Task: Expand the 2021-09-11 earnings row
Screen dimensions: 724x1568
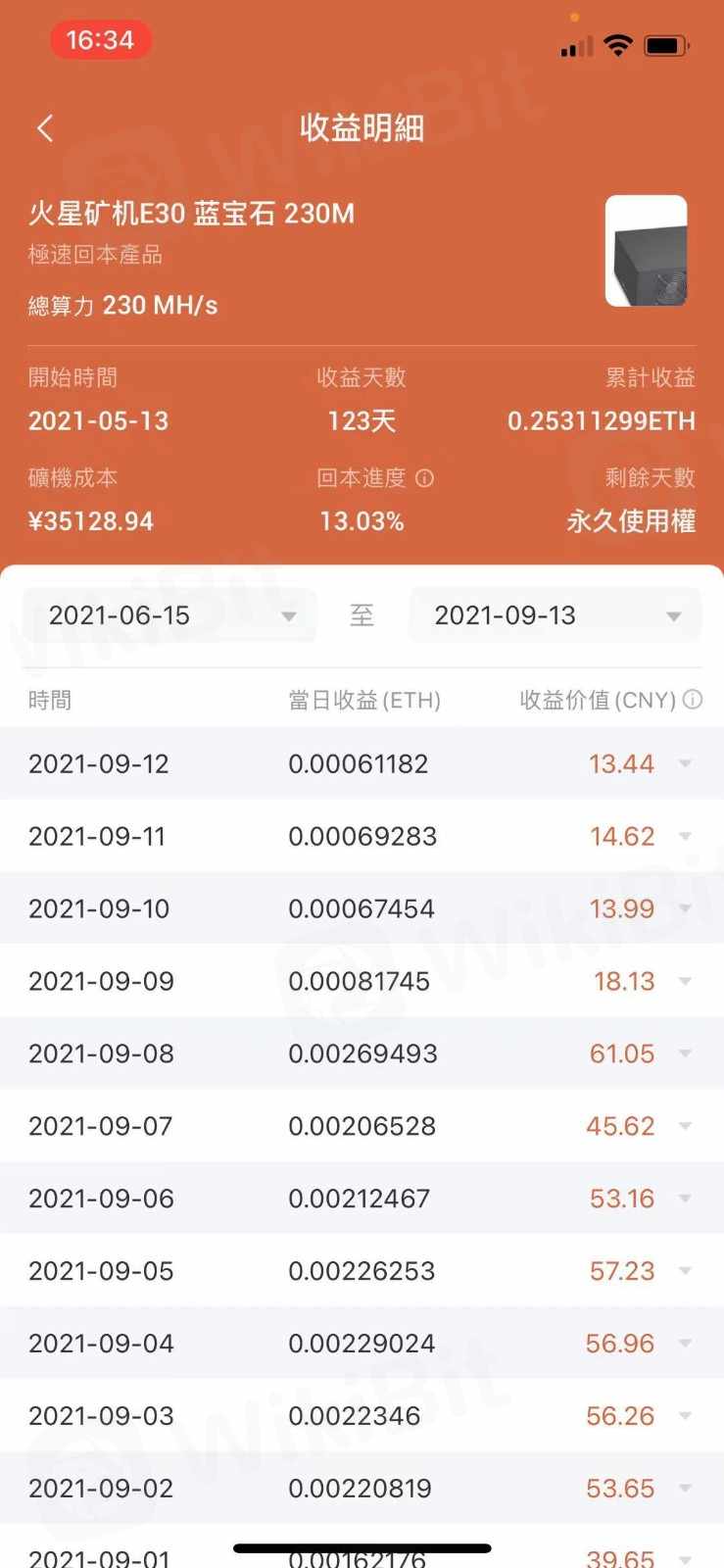Action: [685, 836]
